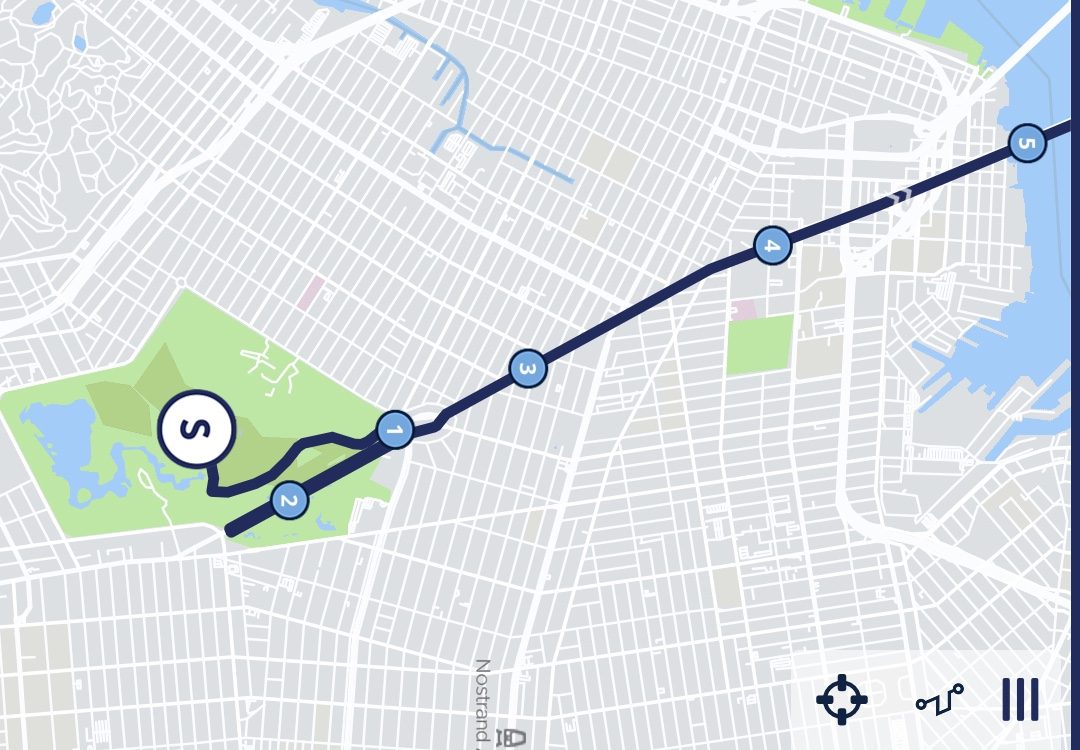Select route marker 1
Viewport: 1080px width, 750px height.
tap(395, 430)
